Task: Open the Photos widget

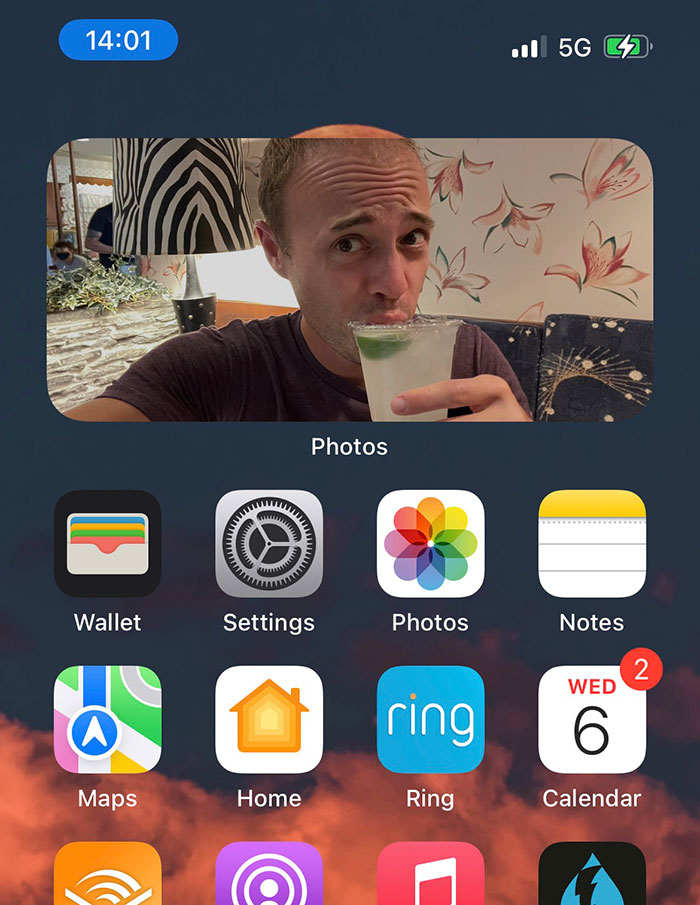Action: [350, 279]
